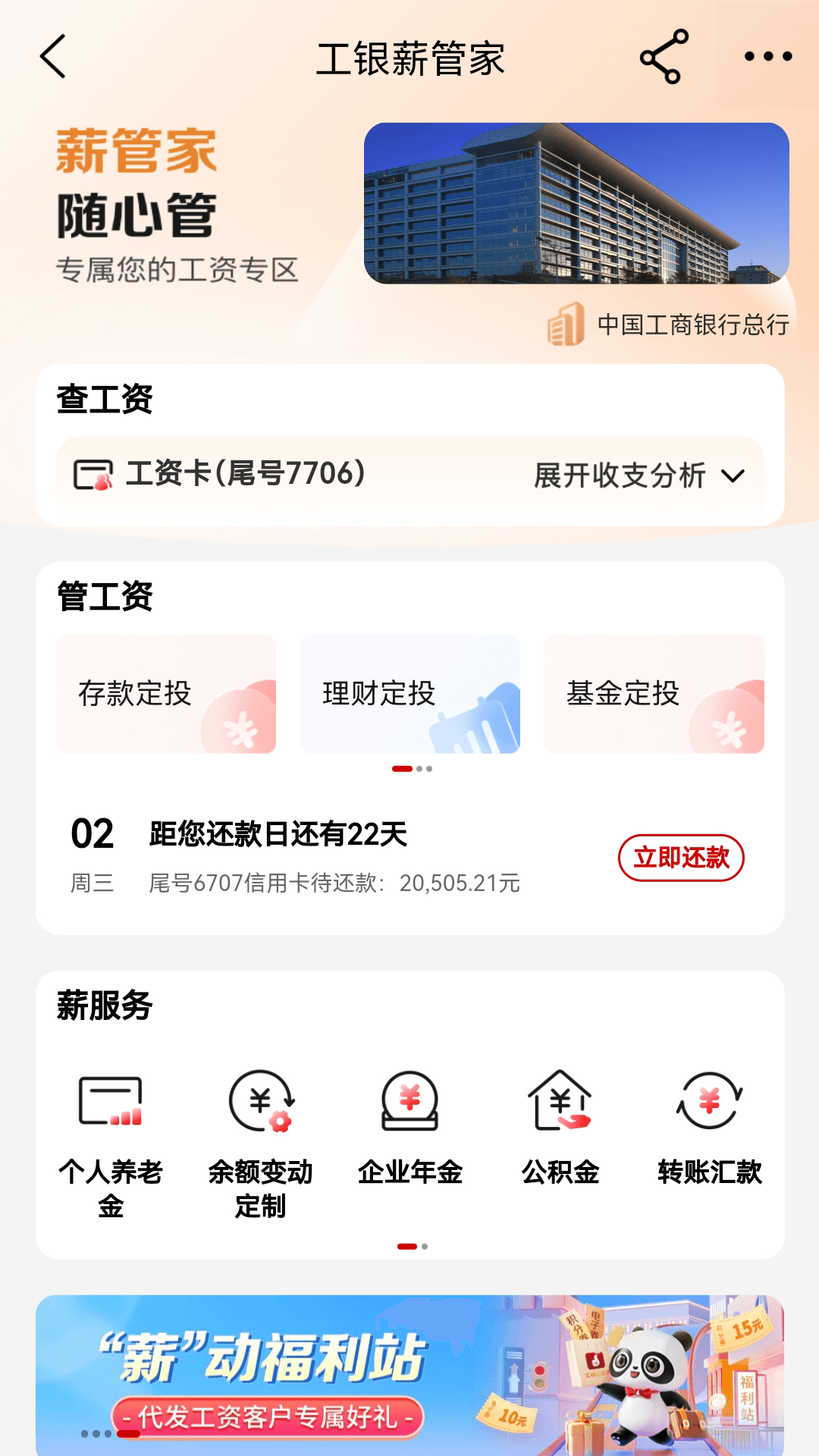Open 理财定投 card
This screenshot has width=819, height=1456.
410,694
